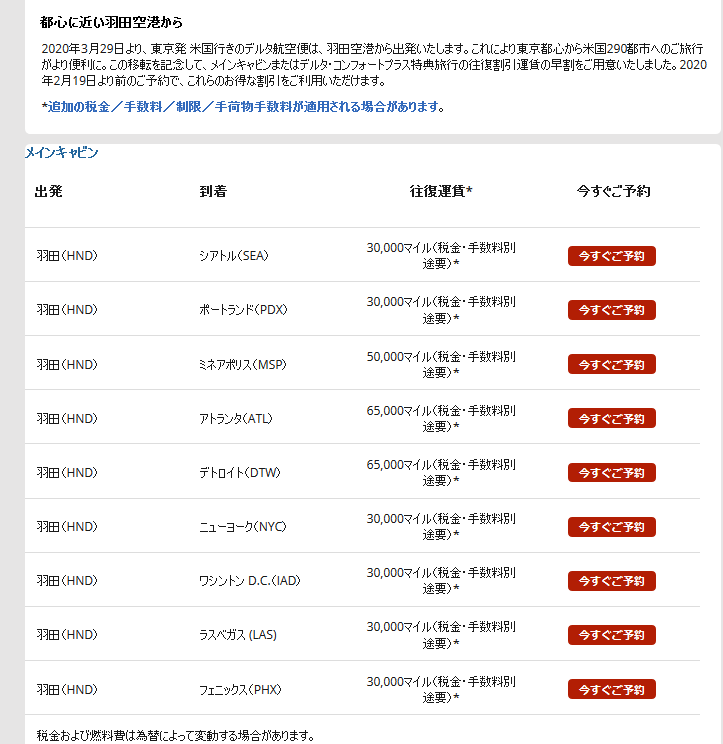Book now for the Minneapolis (MSP) flight
Viewport: 723px width, 744px height.
611,364
